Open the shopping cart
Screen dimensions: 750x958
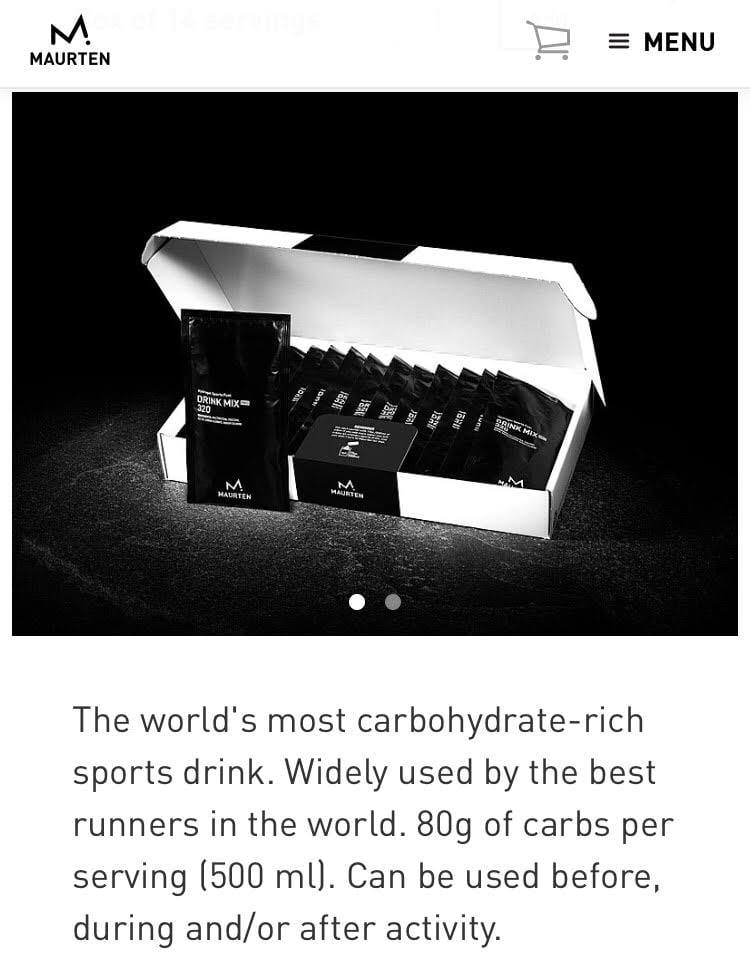pyautogui.click(x=548, y=41)
